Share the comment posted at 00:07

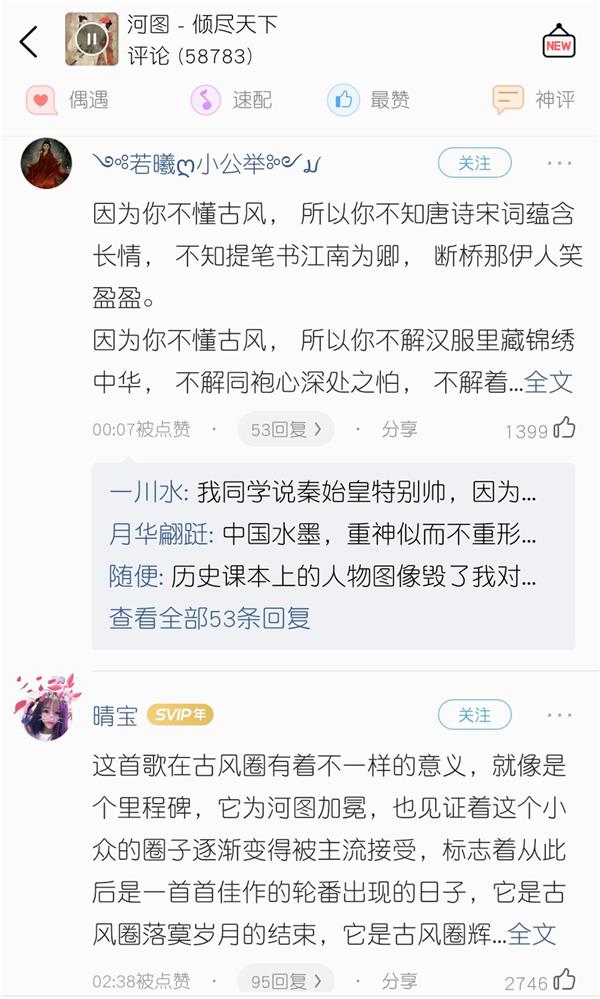coord(399,430)
